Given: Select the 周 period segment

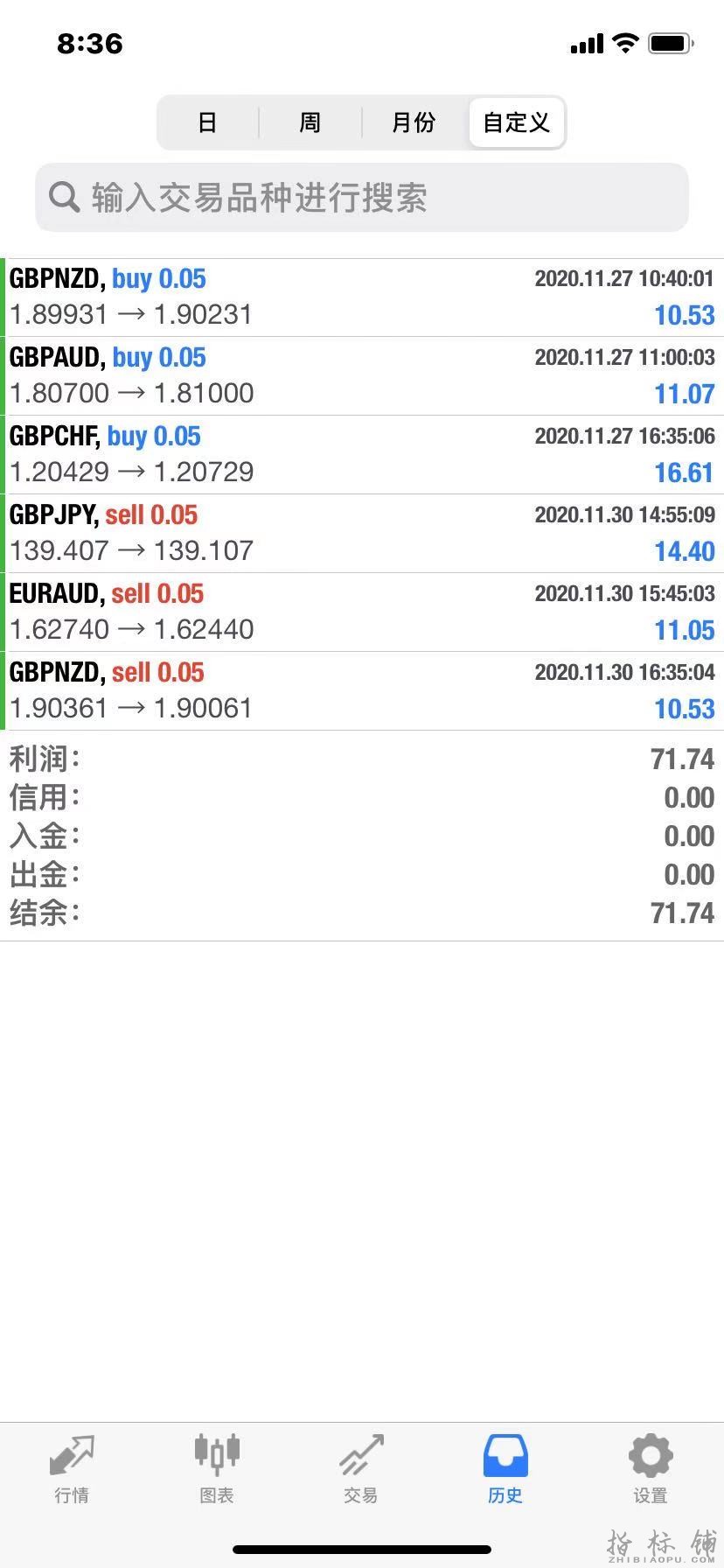Looking at the screenshot, I should click(x=310, y=122).
